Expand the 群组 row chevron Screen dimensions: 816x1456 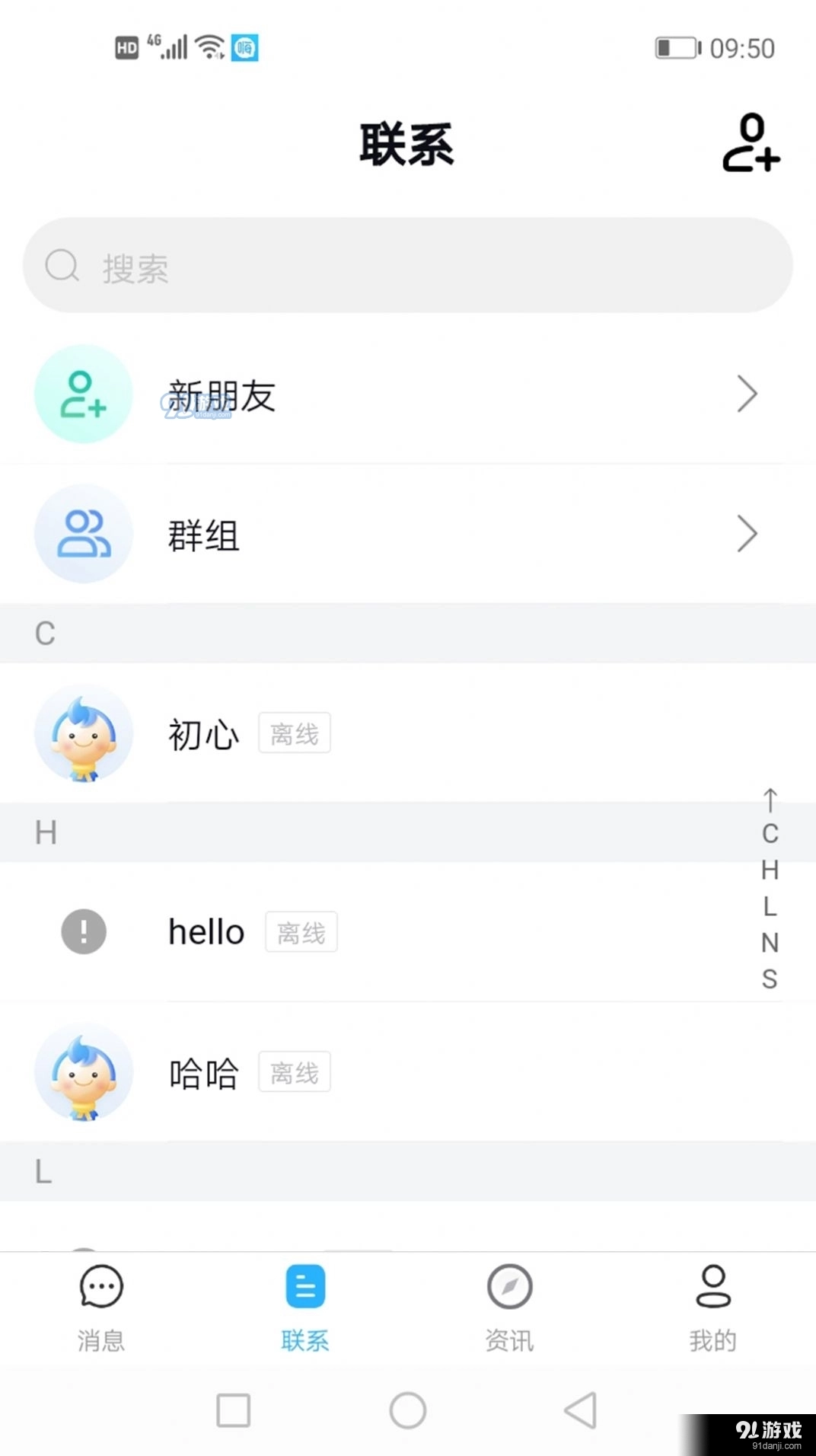tap(748, 534)
